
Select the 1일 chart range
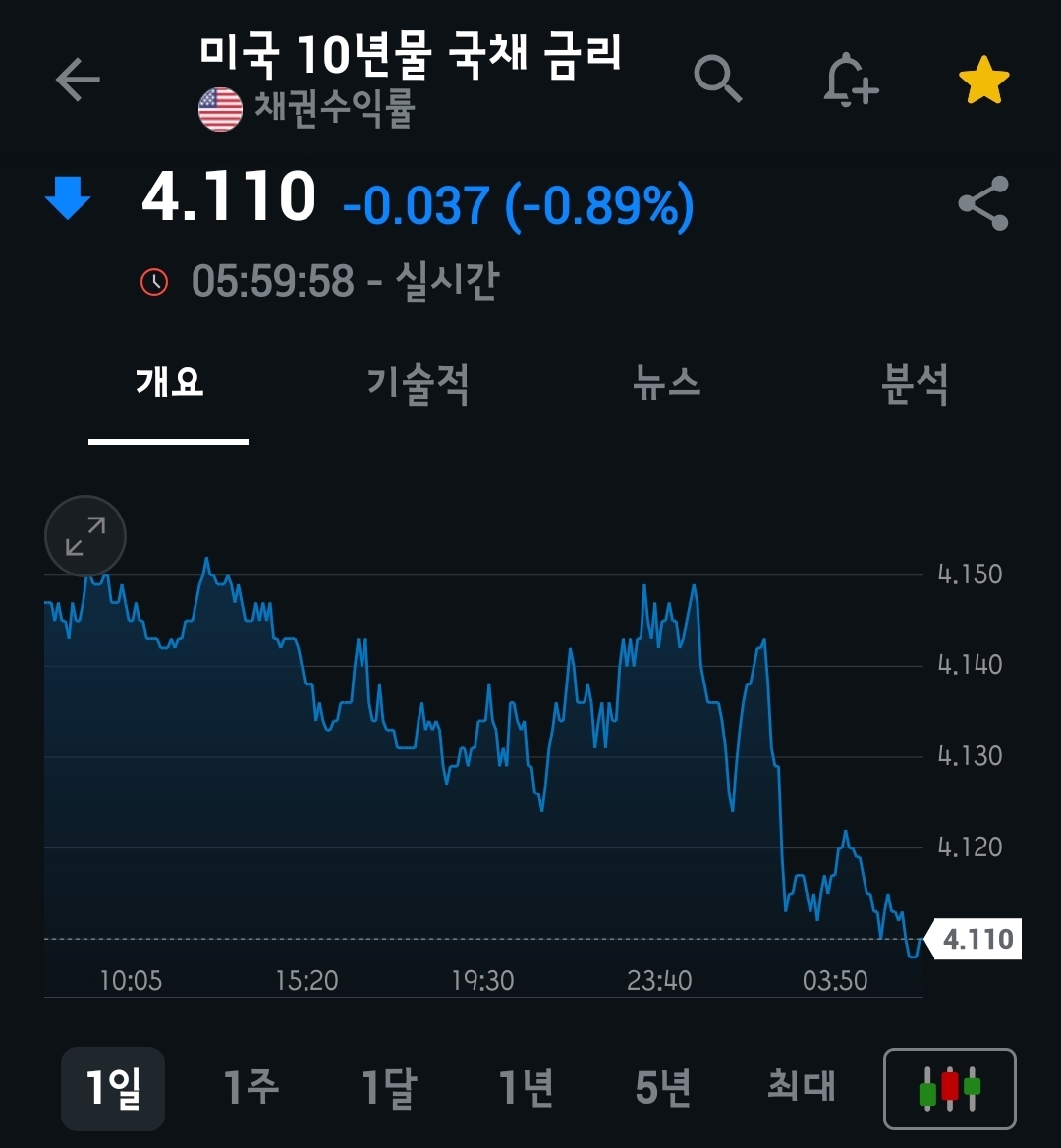113,1088
